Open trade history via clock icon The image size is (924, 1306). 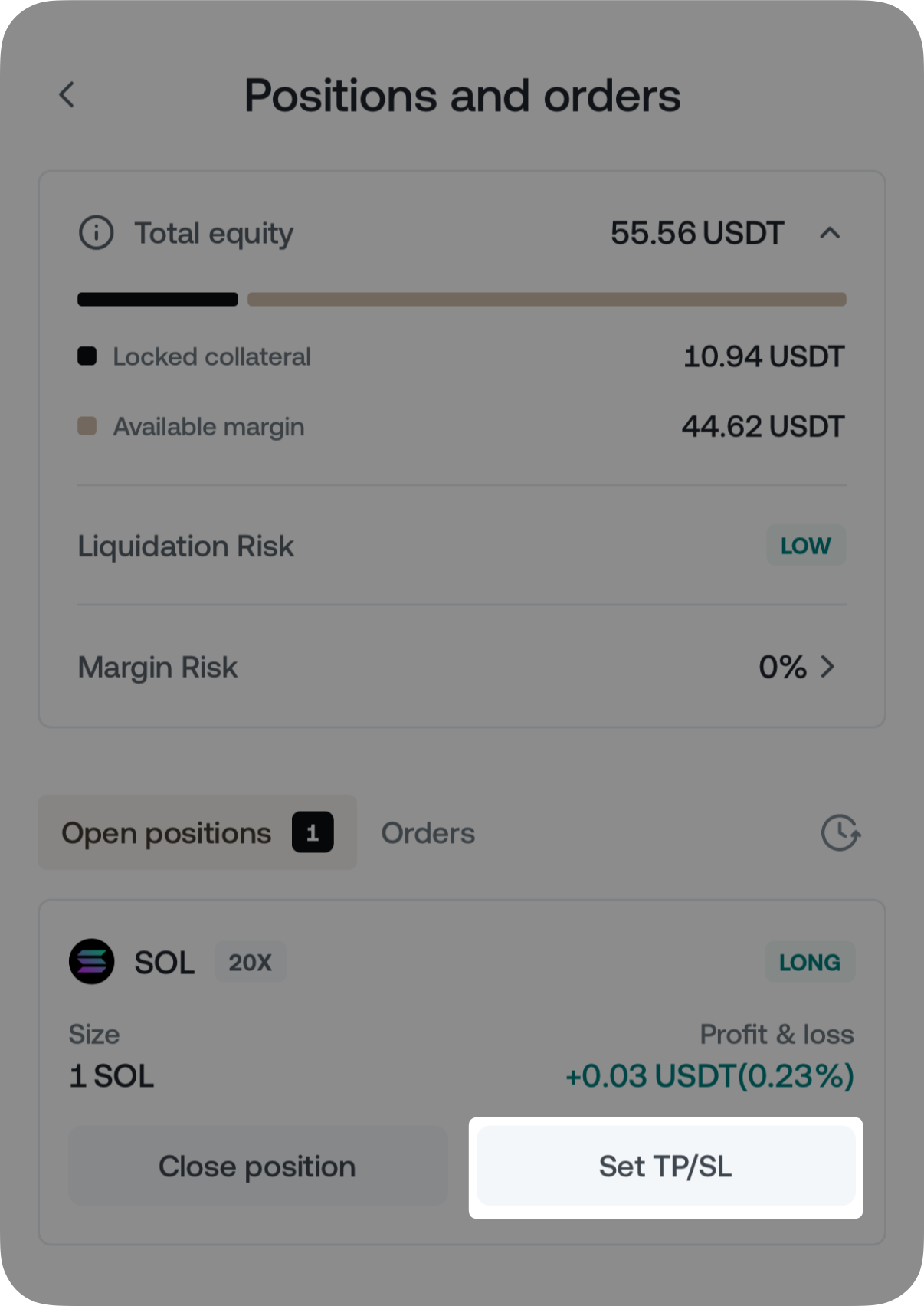840,833
